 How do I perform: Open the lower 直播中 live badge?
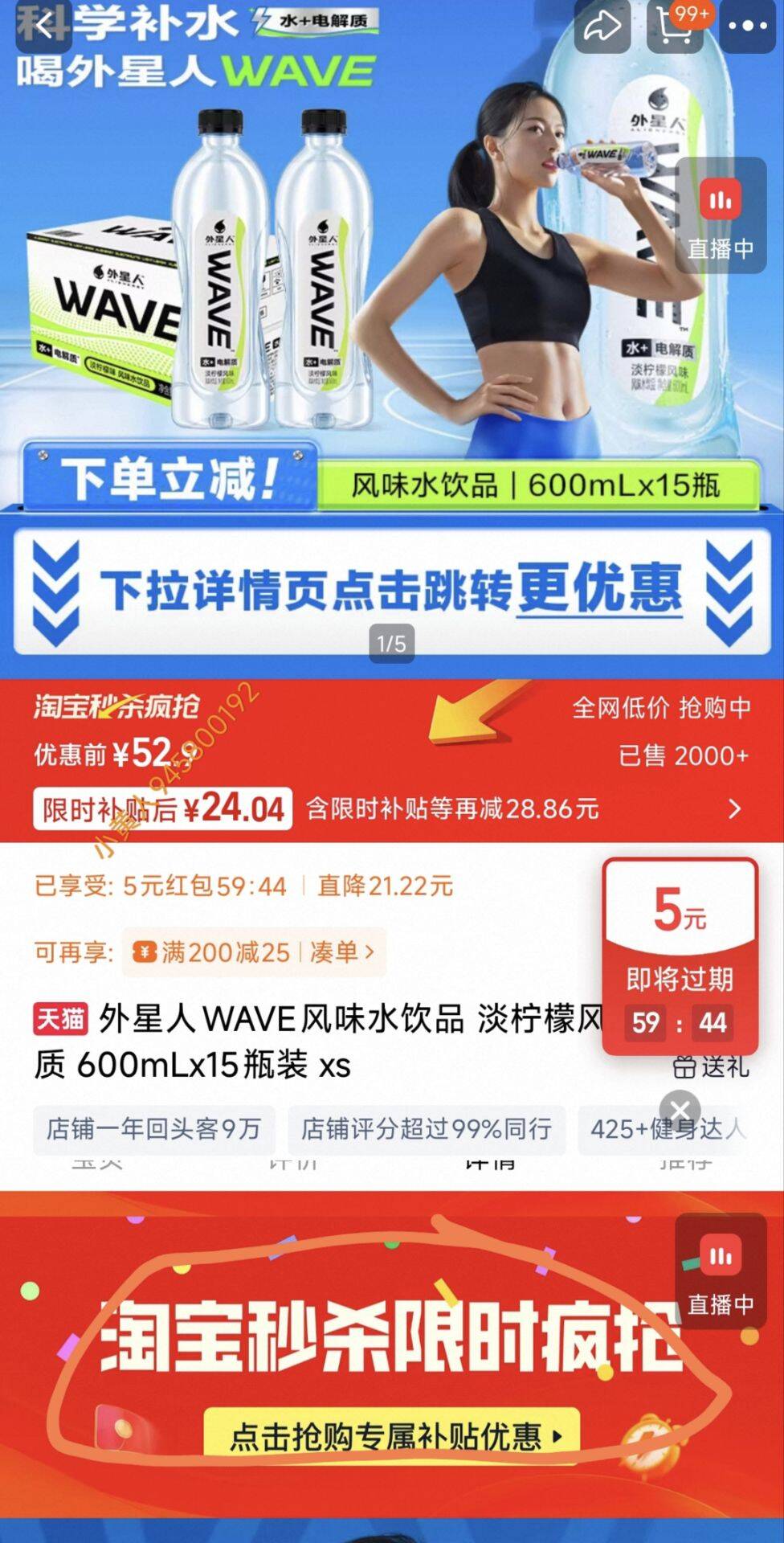[x=721, y=1271]
